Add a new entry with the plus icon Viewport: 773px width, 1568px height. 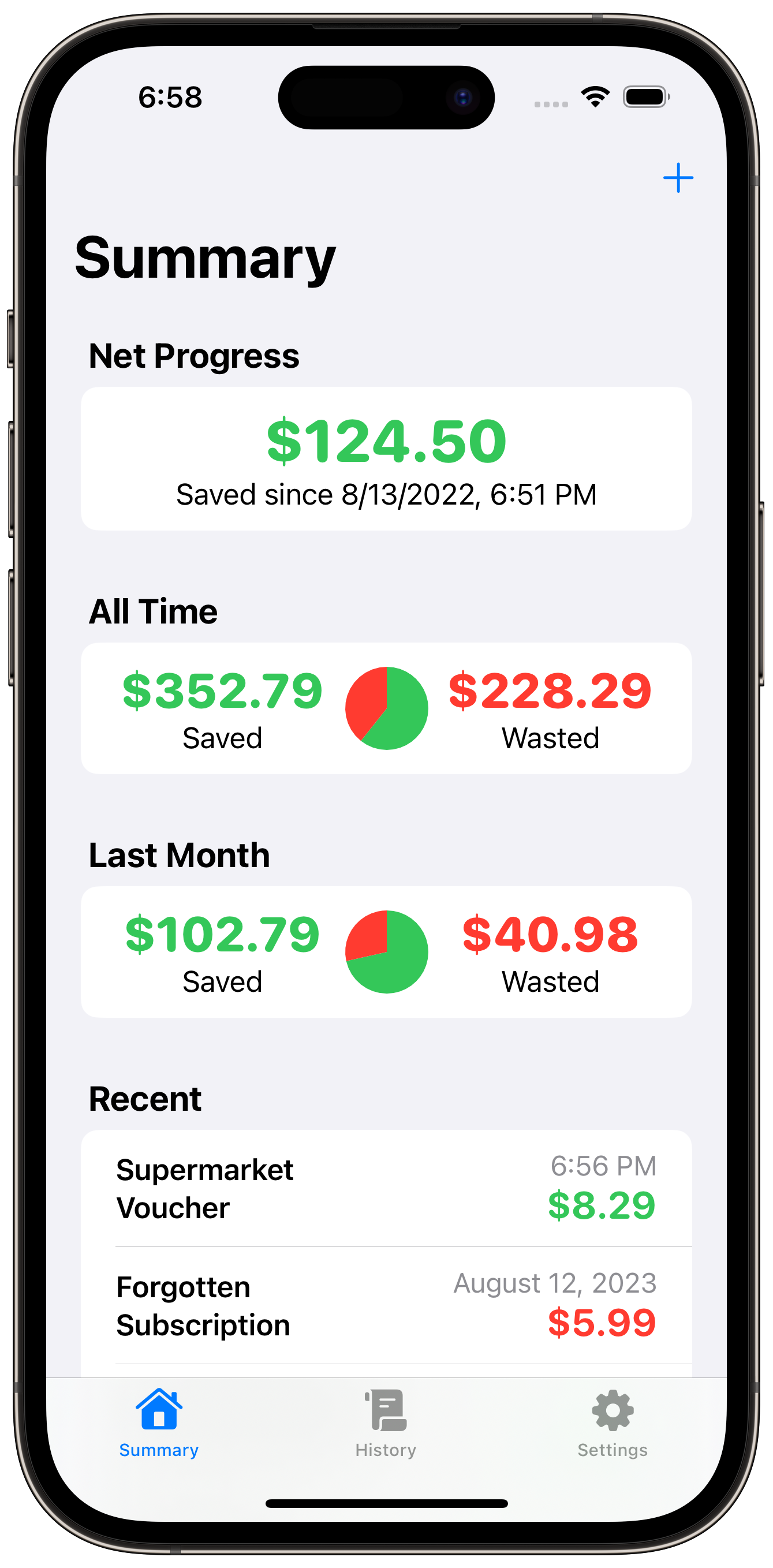point(678,178)
